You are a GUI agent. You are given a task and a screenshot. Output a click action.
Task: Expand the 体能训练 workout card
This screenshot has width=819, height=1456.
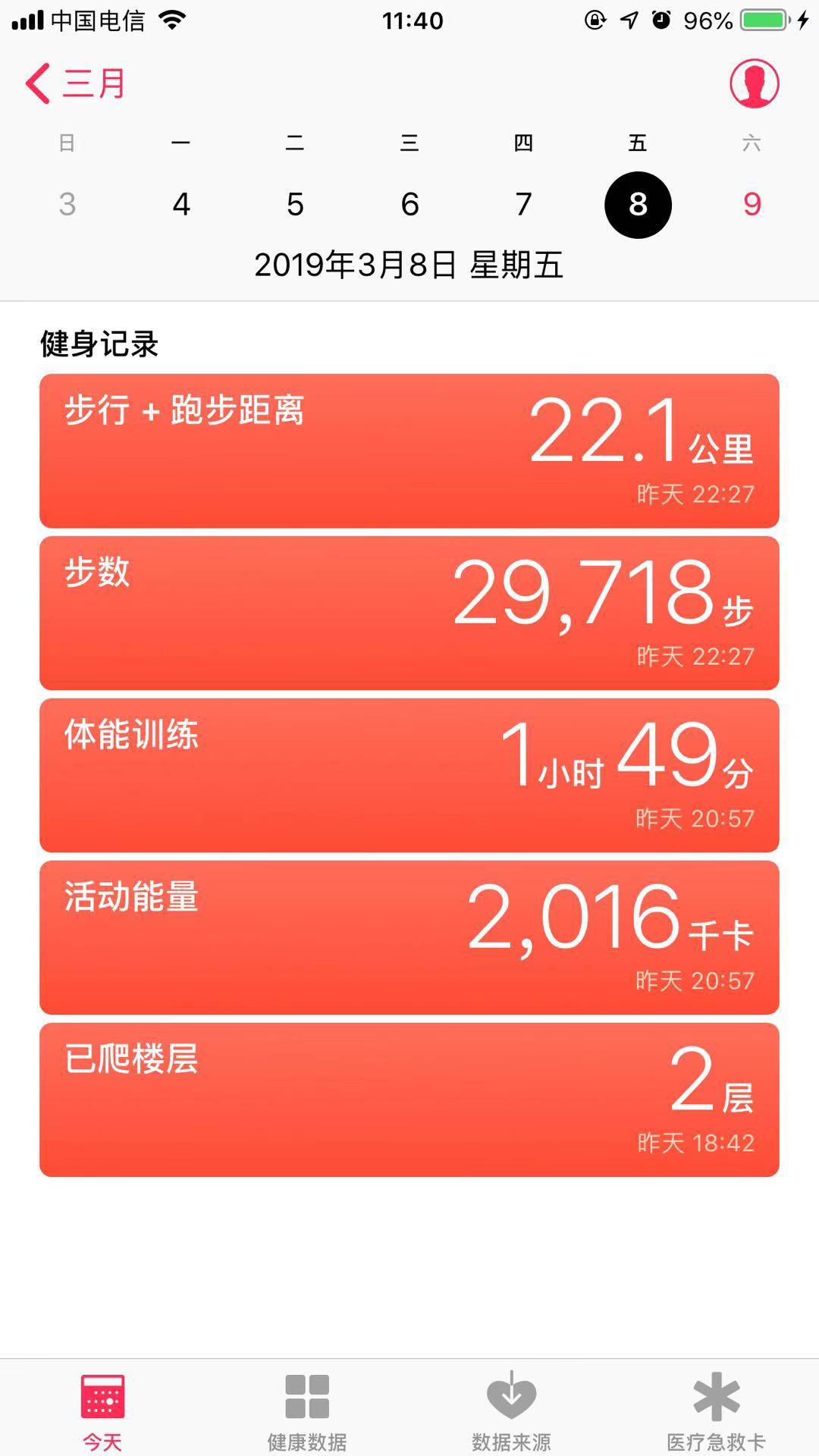point(409,774)
